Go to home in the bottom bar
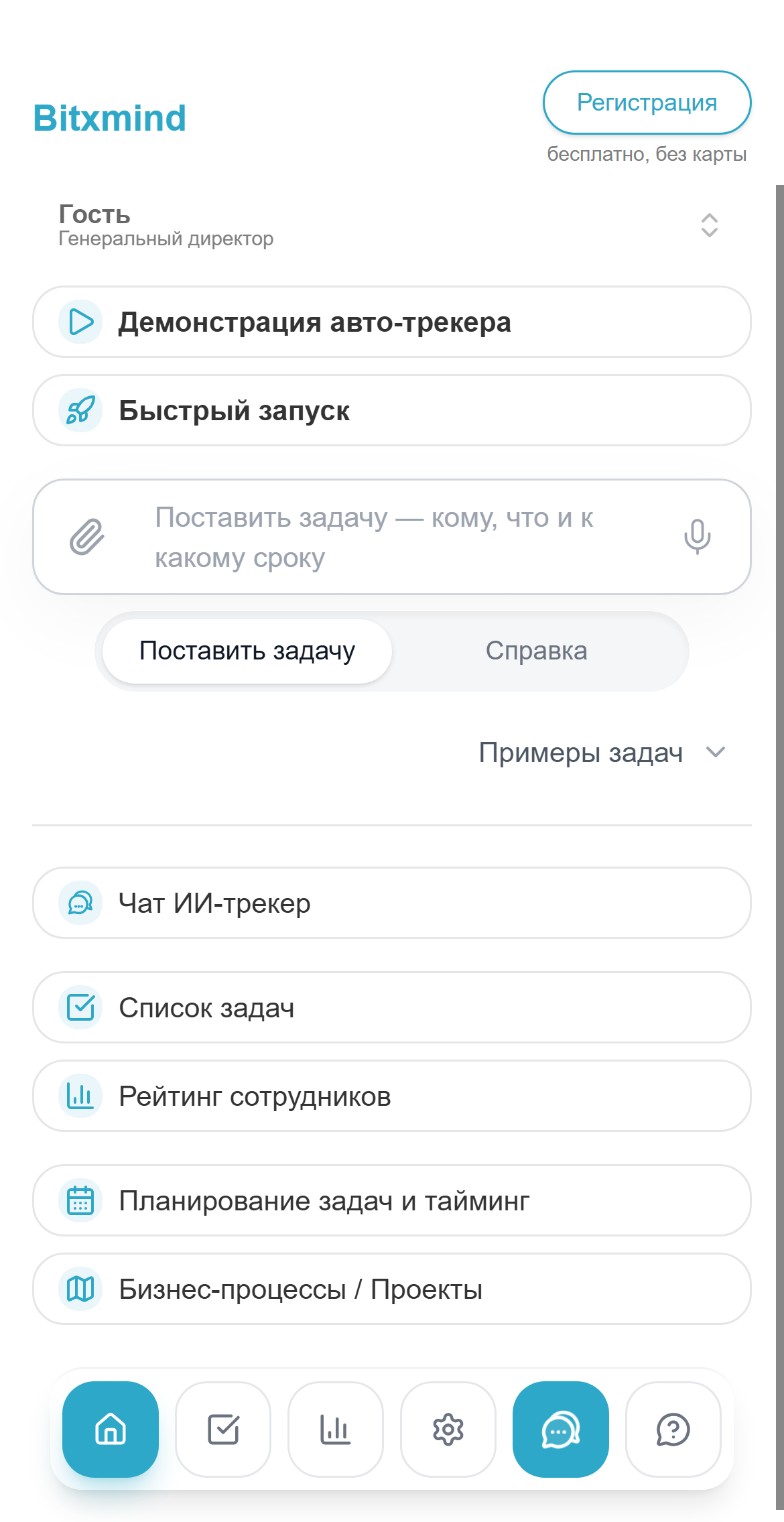 coord(111,1430)
